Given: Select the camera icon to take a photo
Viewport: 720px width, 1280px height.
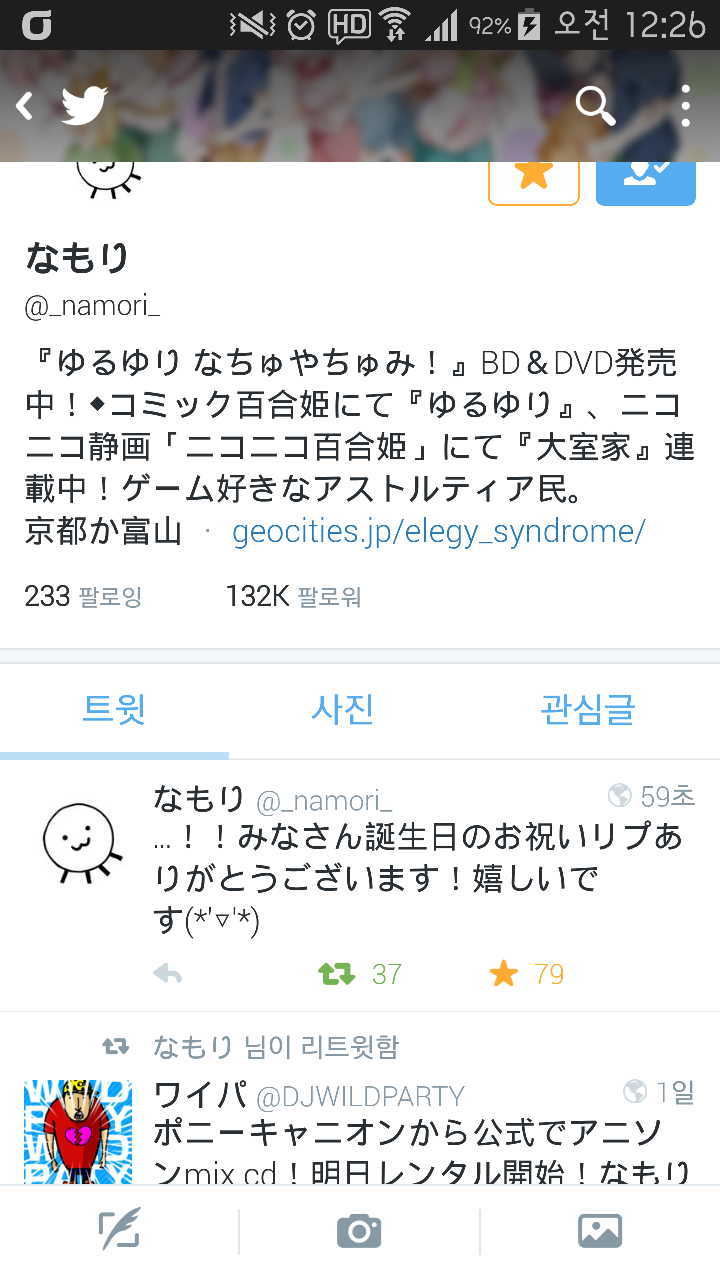Looking at the screenshot, I should [360, 1230].
